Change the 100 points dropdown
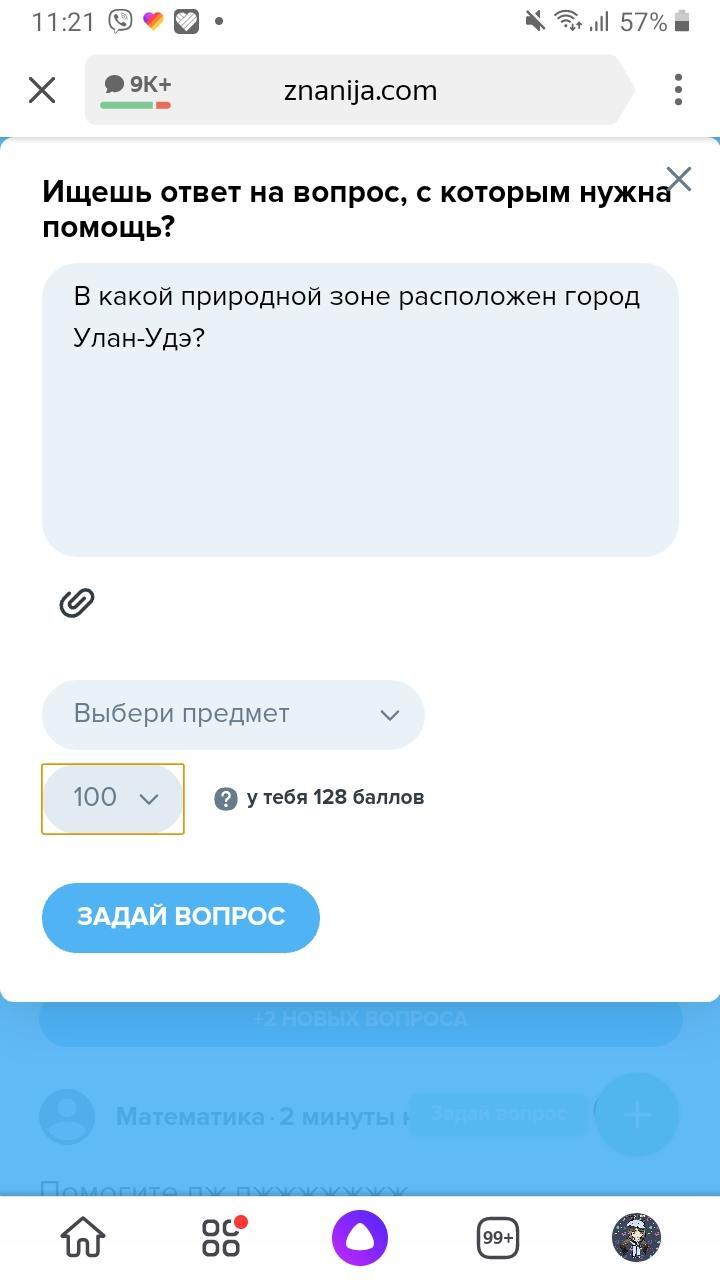Screen dimensions: 720x1280 point(113,798)
